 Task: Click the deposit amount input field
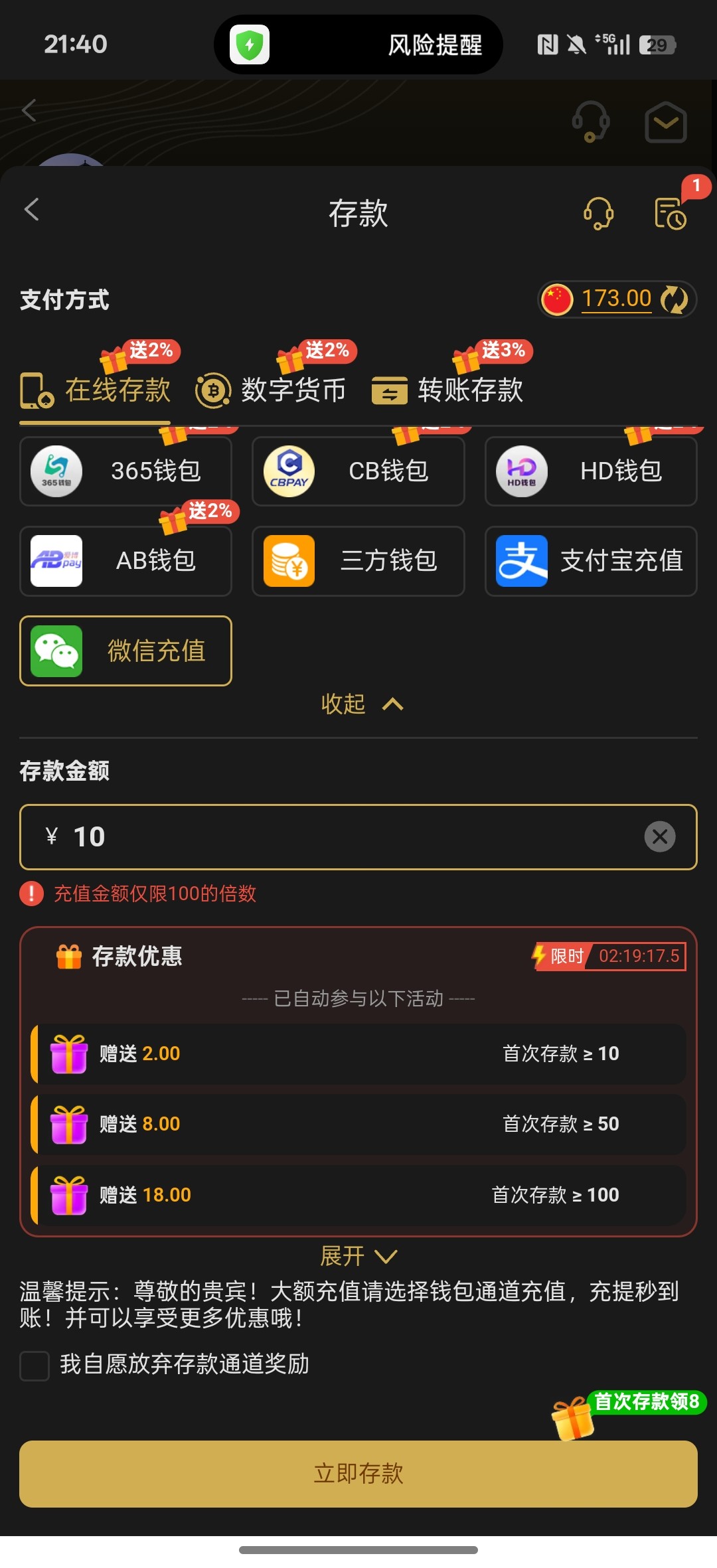click(299, 836)
